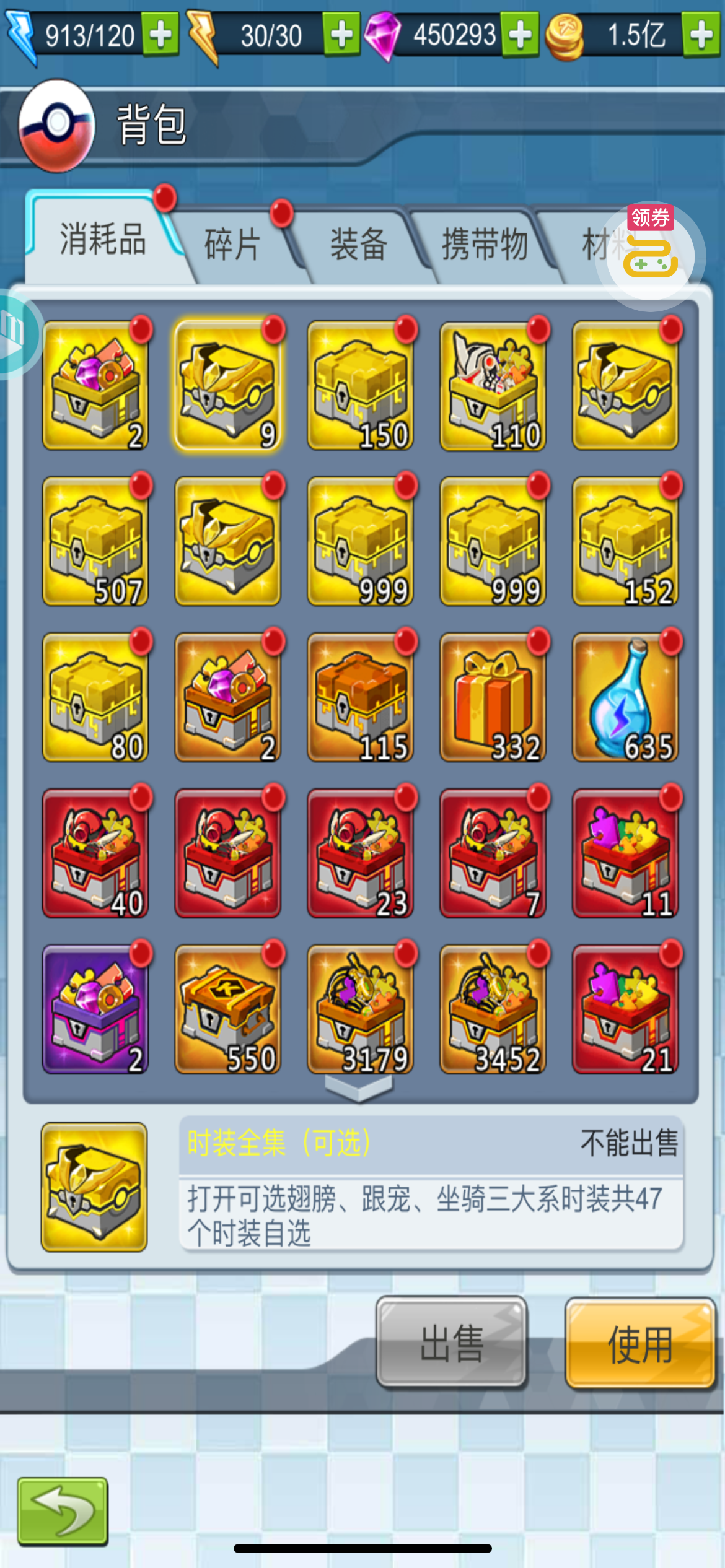Select the blue potion item with 635
This screenshot has width=725, height=1568.
pyautogui.click(x=625, y=697)
